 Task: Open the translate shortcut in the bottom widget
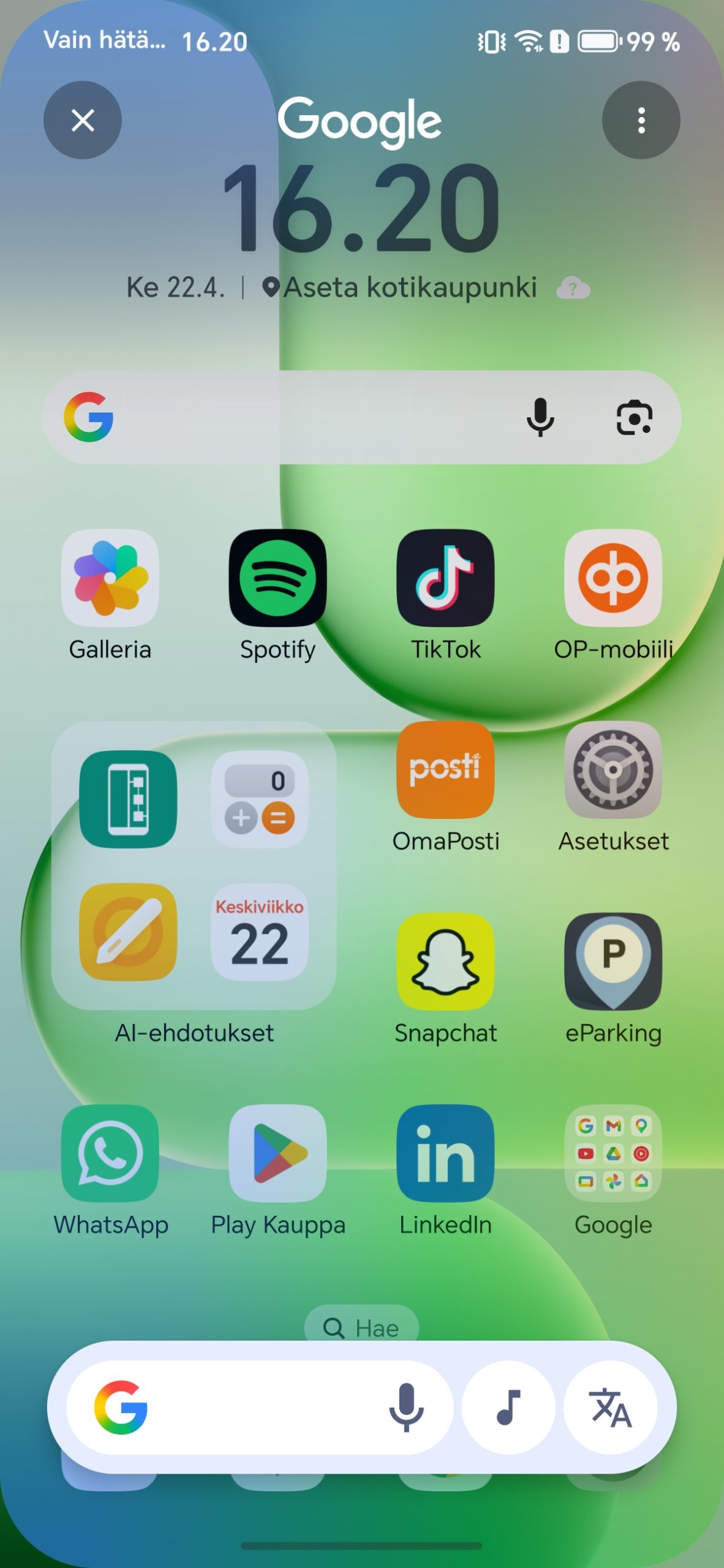pyautogui.click(x=610, y=1408)
